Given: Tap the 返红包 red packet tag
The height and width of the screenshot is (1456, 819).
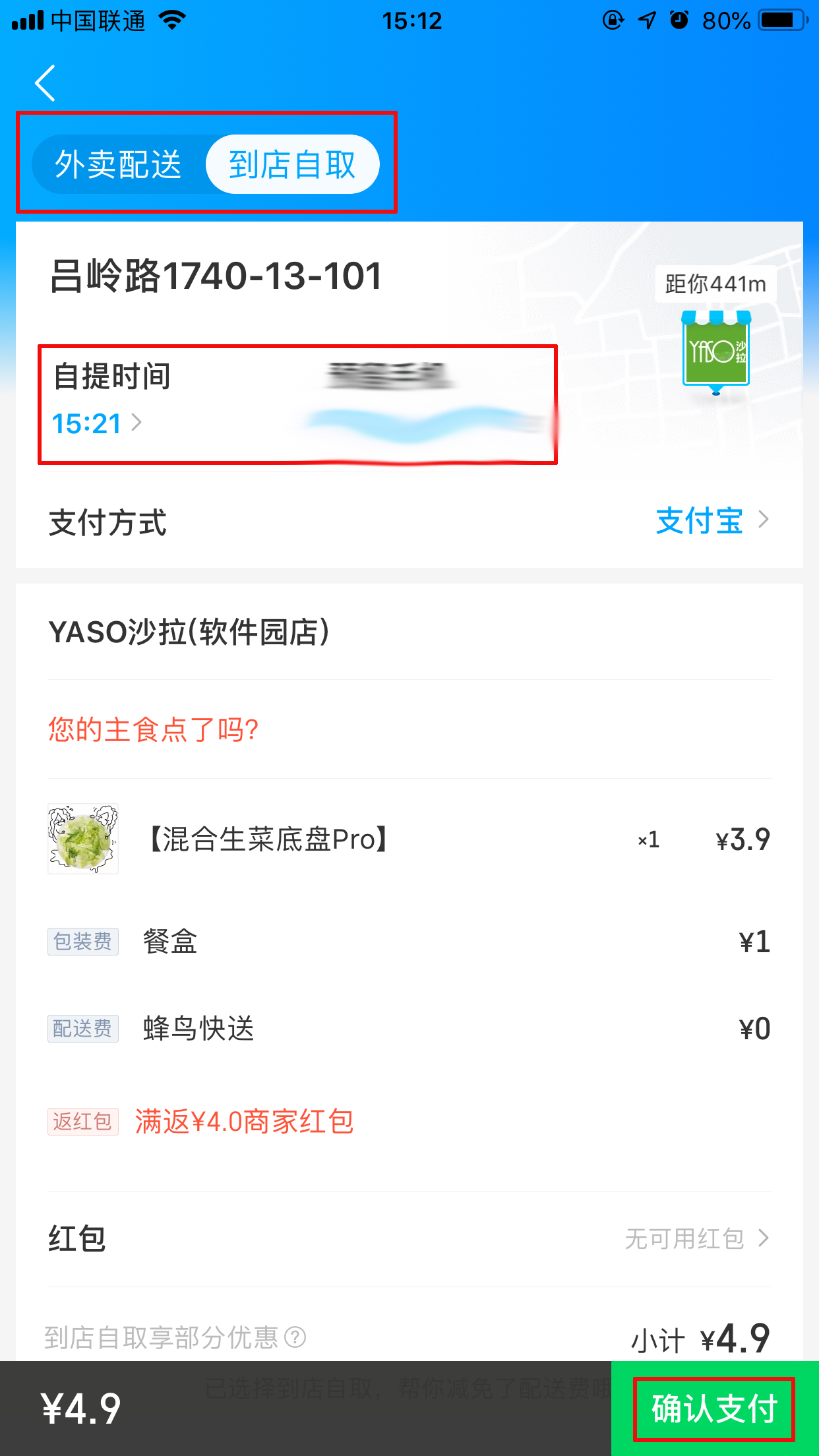Looking at the screenshot, I should click(x=82, y=1122).
